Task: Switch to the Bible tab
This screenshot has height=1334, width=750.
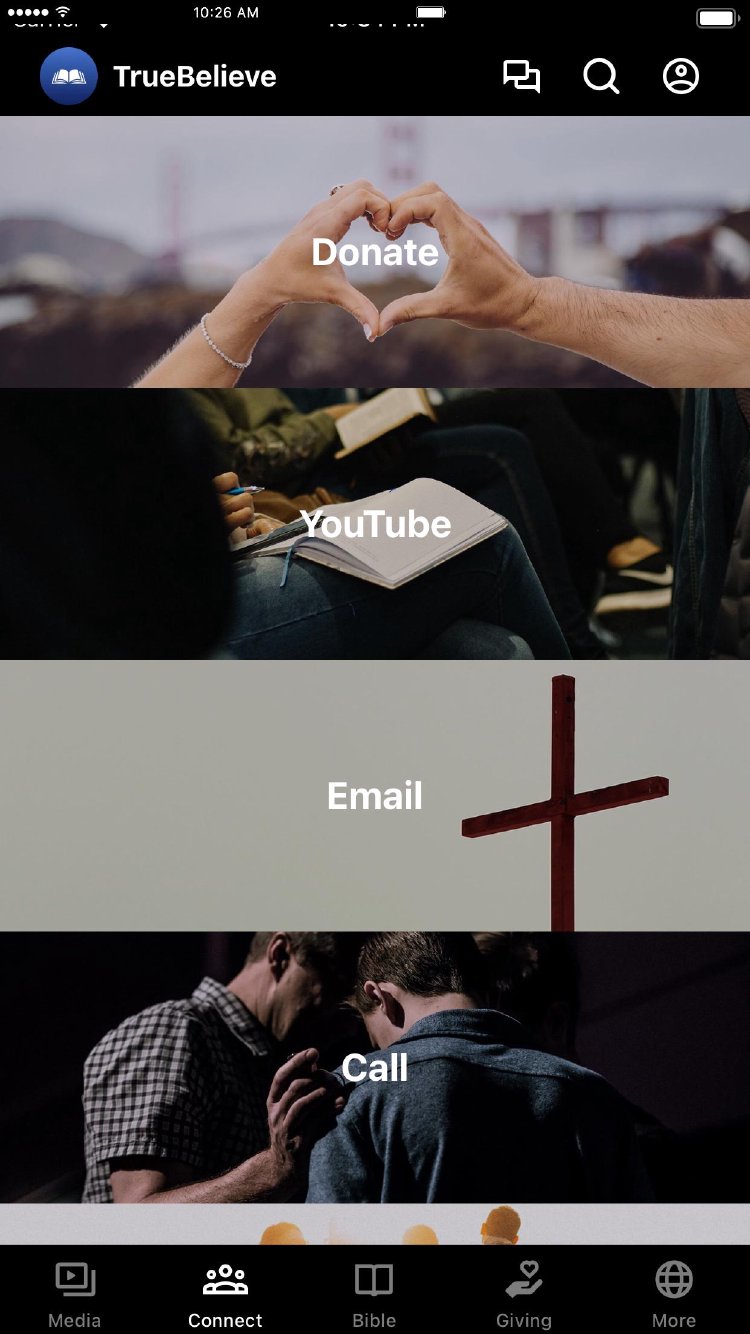Action: click(374, 1294)
